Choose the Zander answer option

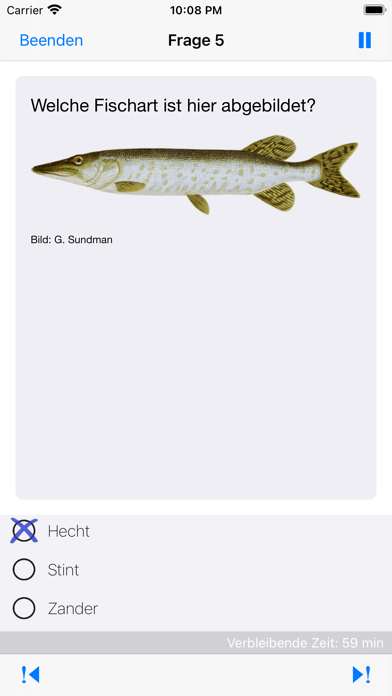click(196, 608)
